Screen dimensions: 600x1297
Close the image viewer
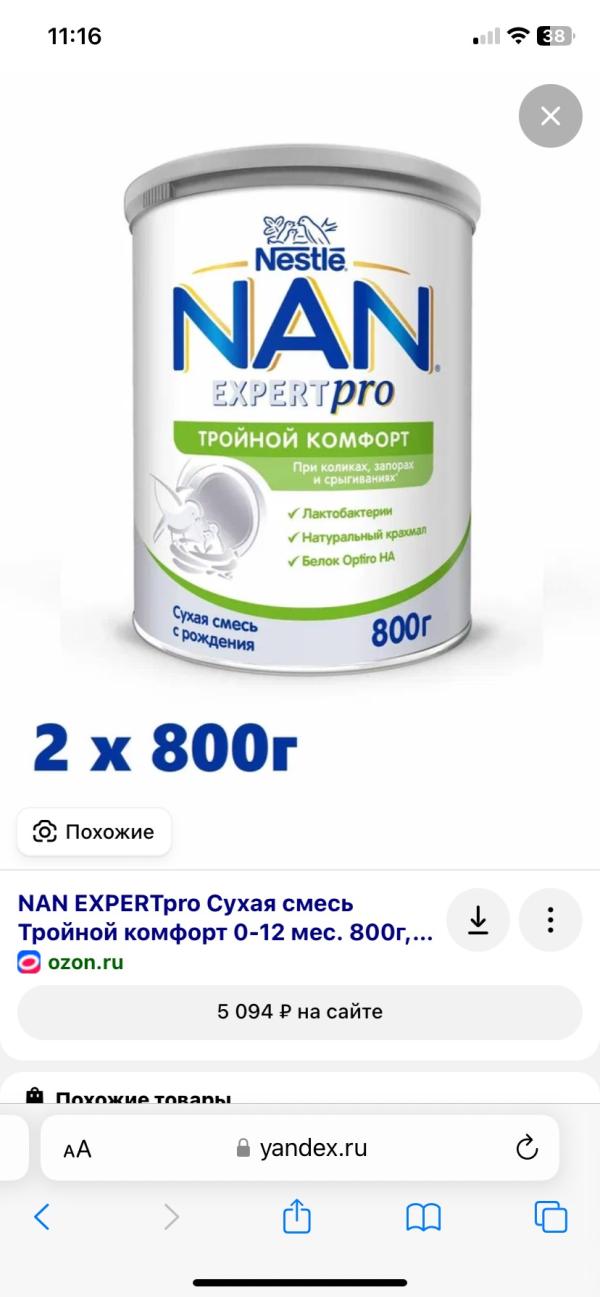click(x=550, y=116)
